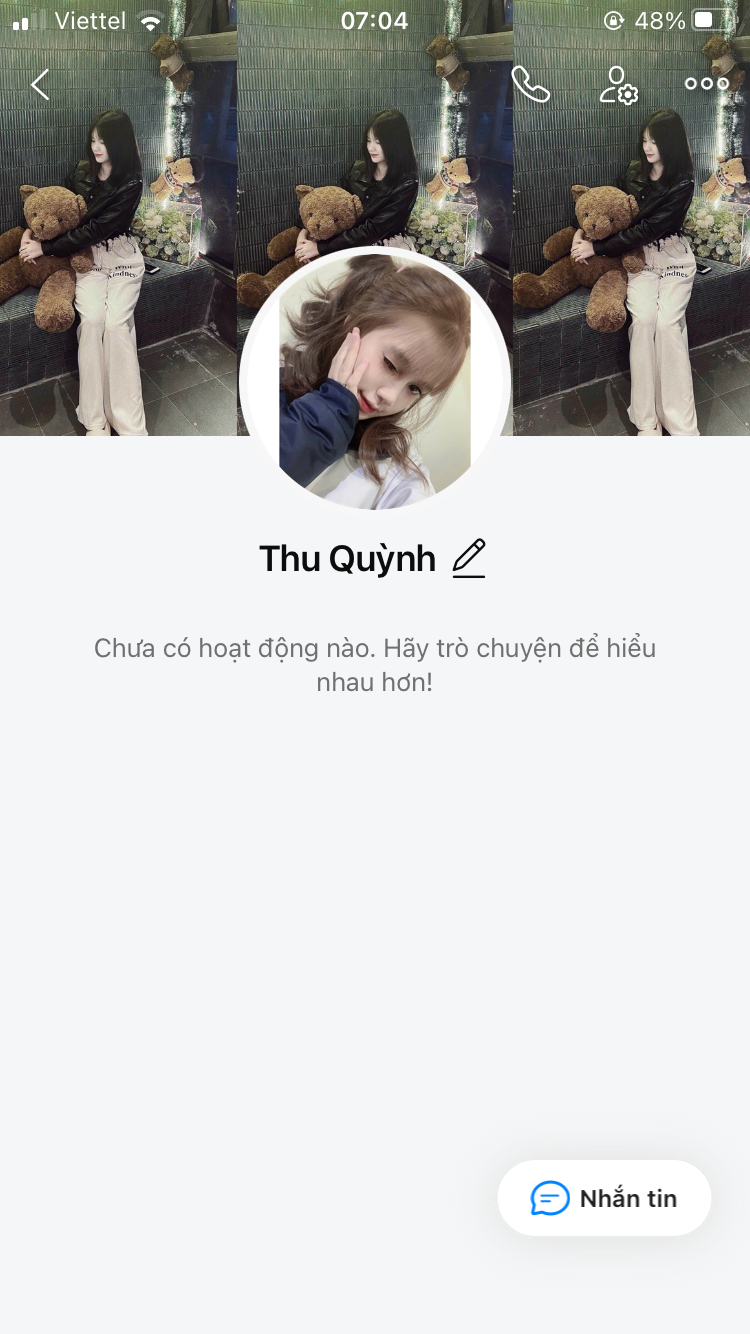Edit the nickname with the pencil icon
Screen dimensions: 750x1334
tap(469, 558)
